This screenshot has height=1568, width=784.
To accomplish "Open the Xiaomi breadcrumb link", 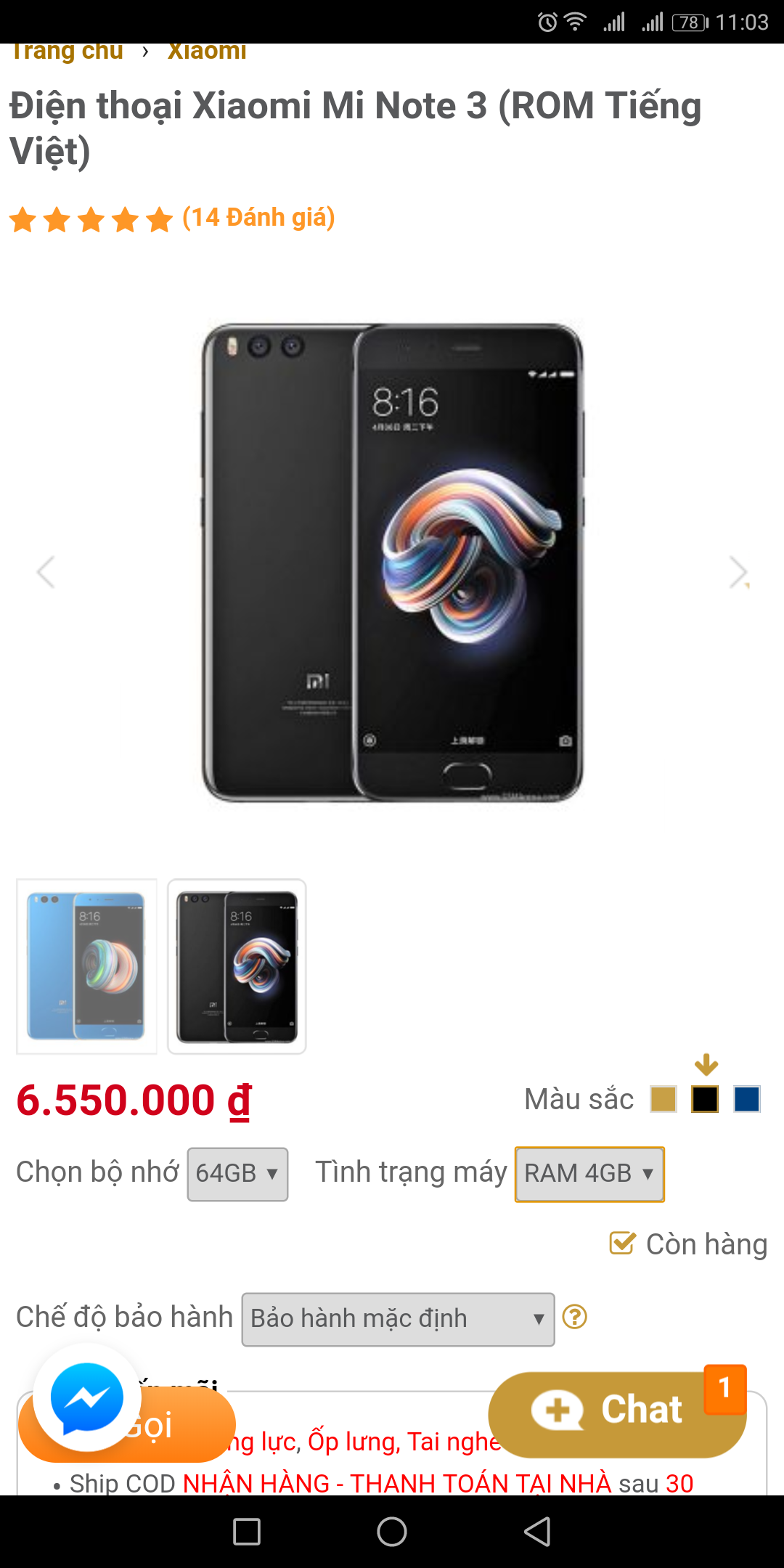I will click(x=207, y=52).
